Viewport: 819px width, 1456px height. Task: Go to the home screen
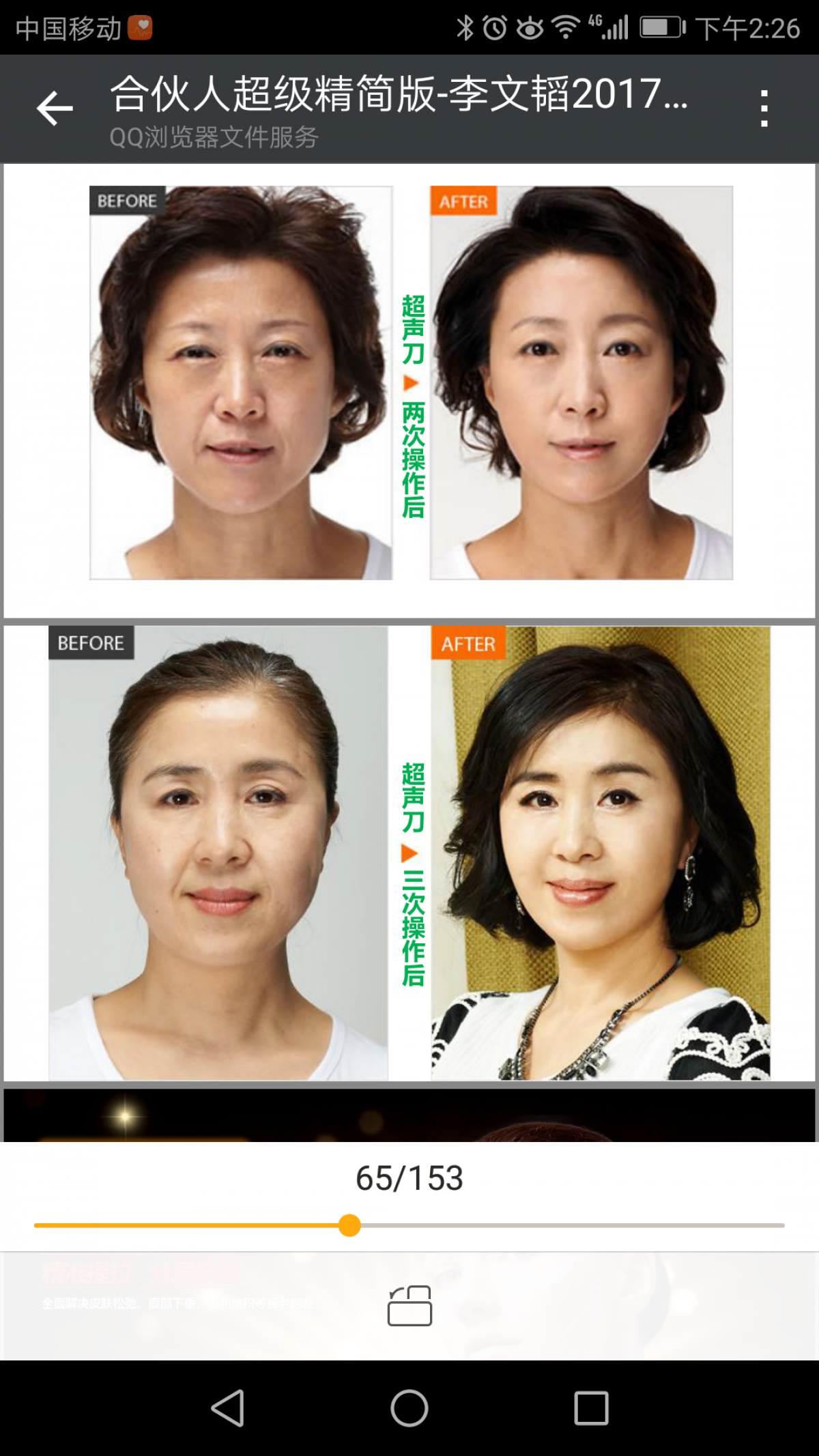(409, 1408)
